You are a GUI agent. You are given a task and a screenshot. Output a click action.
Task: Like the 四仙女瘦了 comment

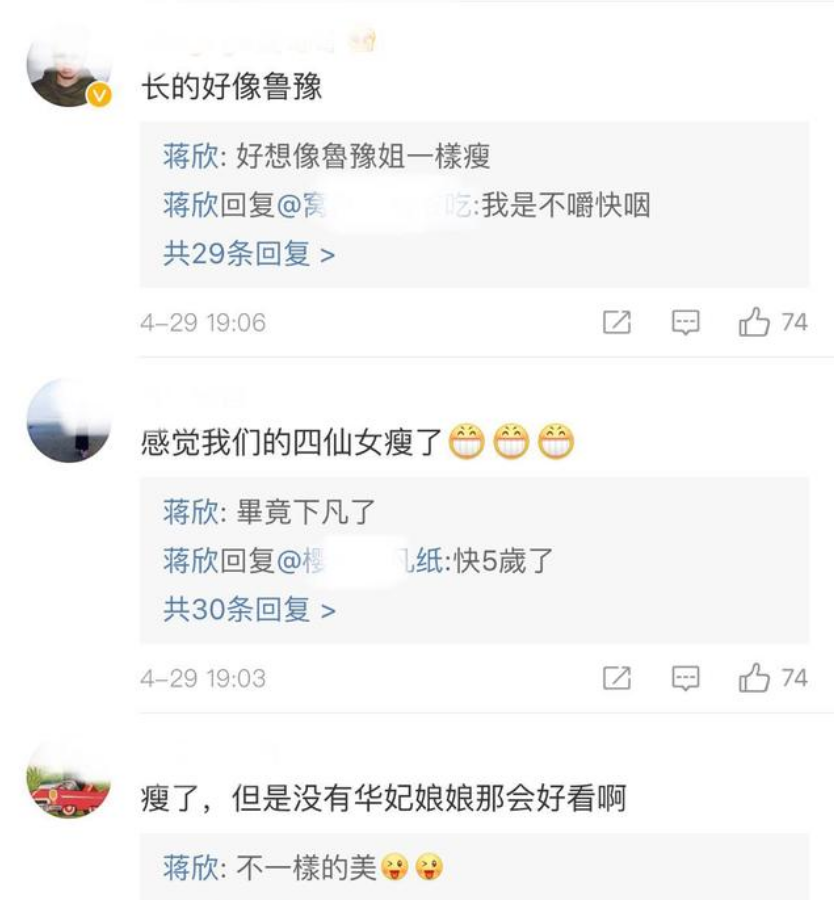[x=755, y=678]
